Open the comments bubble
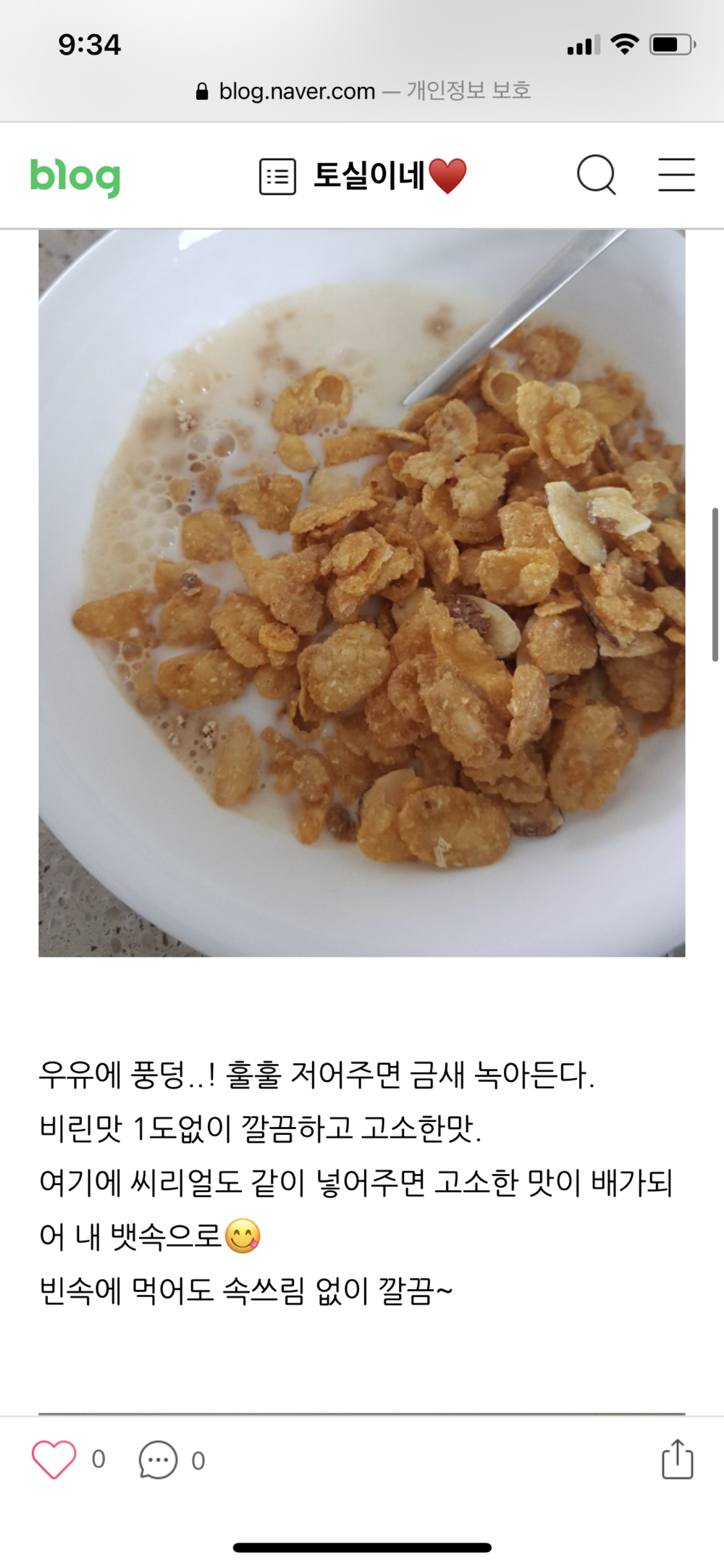Image resolution: width=724 pixels, height=1568 pixels. pyautogui.click(x=158, y=1459)
